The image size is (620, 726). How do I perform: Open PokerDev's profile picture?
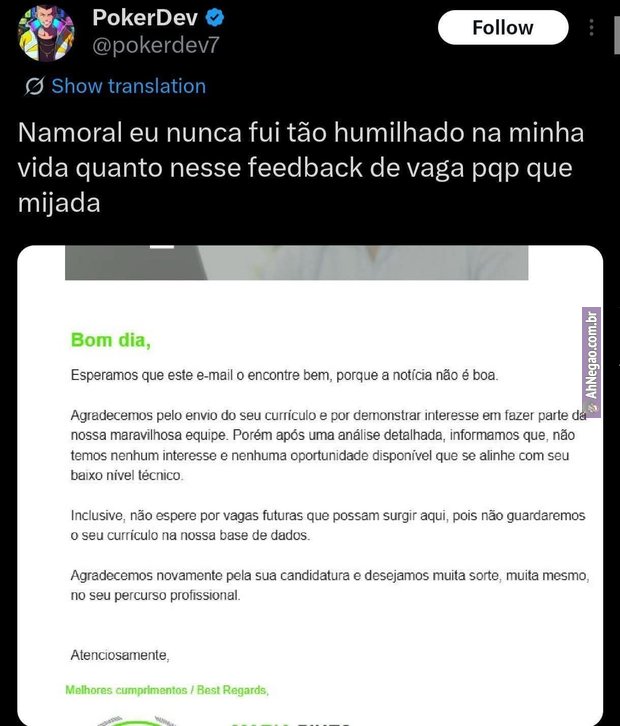(46, 31)
